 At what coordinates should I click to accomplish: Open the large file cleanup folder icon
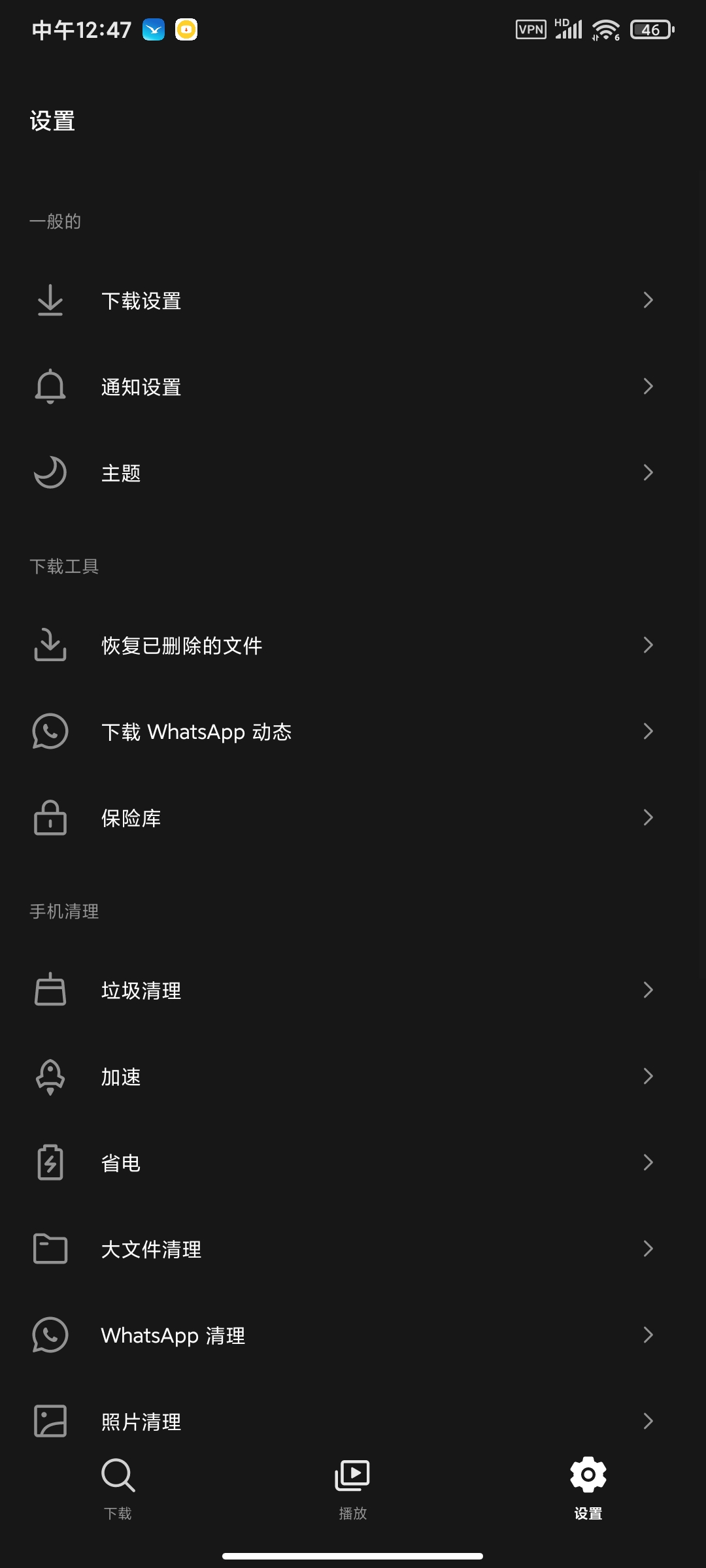[50, 1249]
